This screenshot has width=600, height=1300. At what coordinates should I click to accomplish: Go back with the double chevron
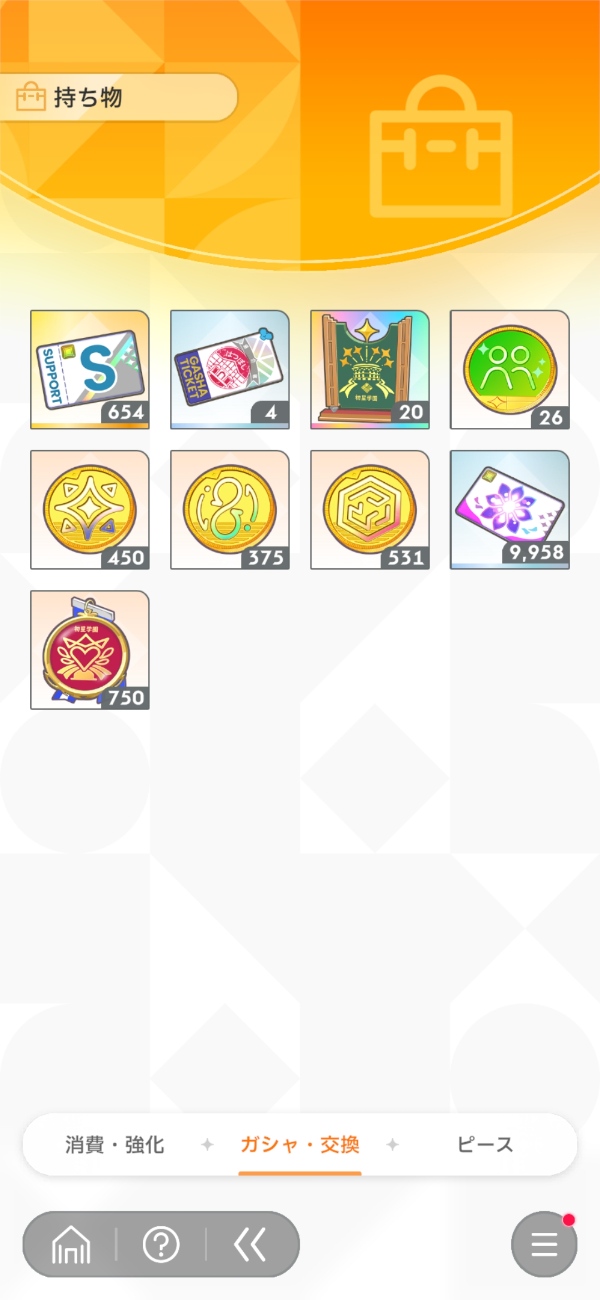[249, 1245]
